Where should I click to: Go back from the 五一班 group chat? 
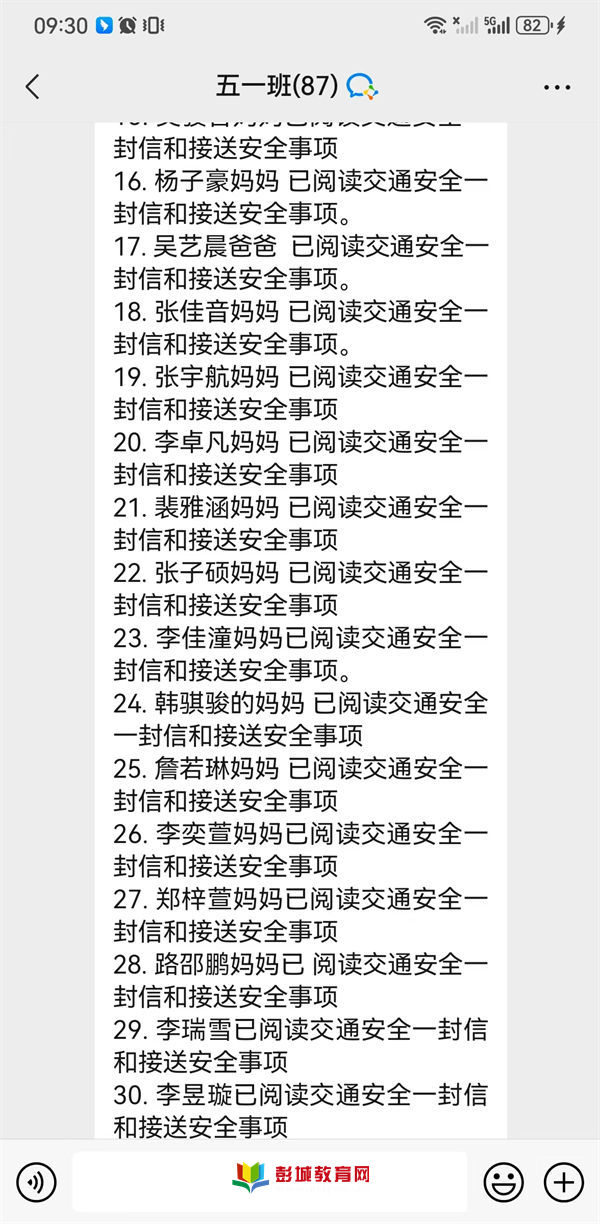click(32, 87)
